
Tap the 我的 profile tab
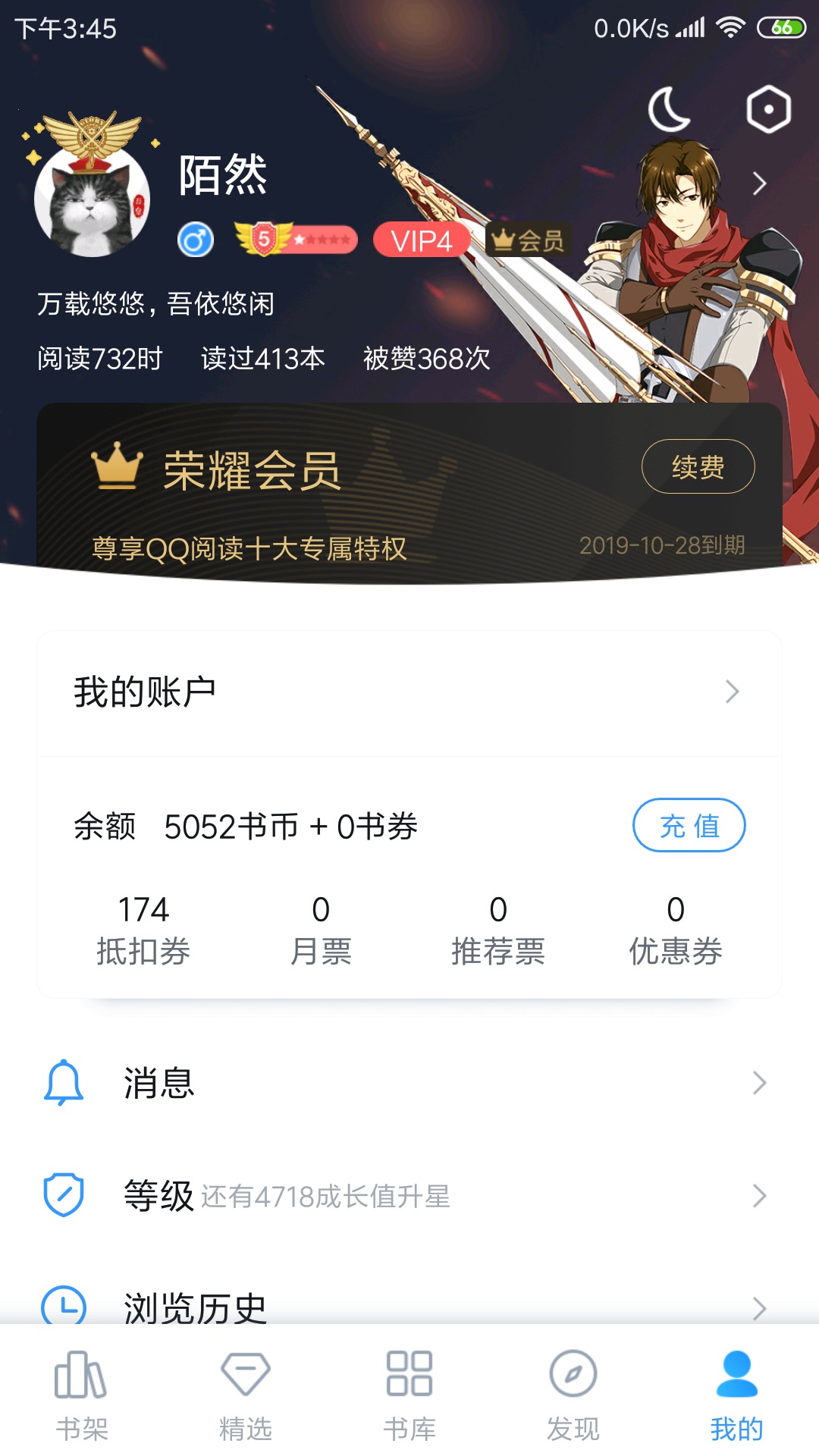coord(737,1395)
